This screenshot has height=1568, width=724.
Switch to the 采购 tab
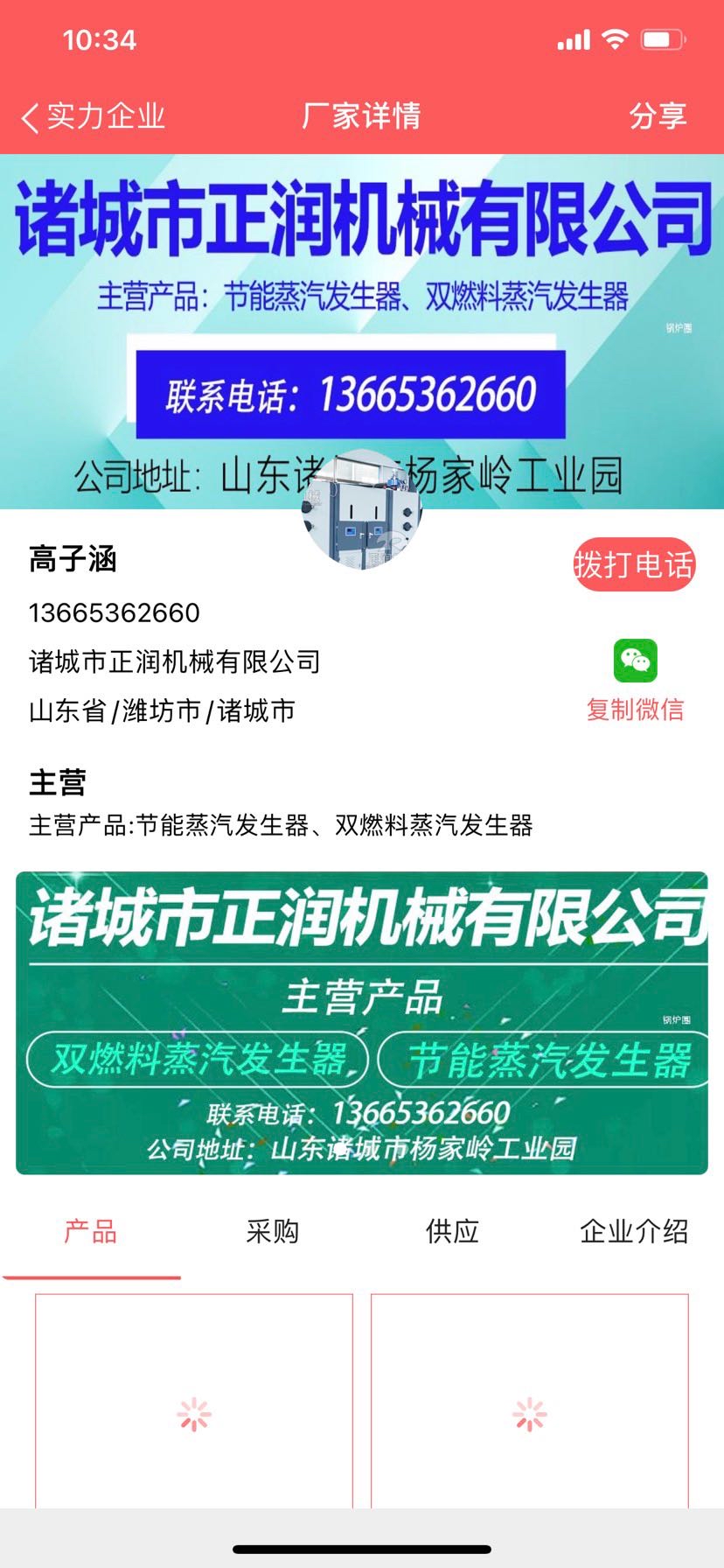point(272,1232)
